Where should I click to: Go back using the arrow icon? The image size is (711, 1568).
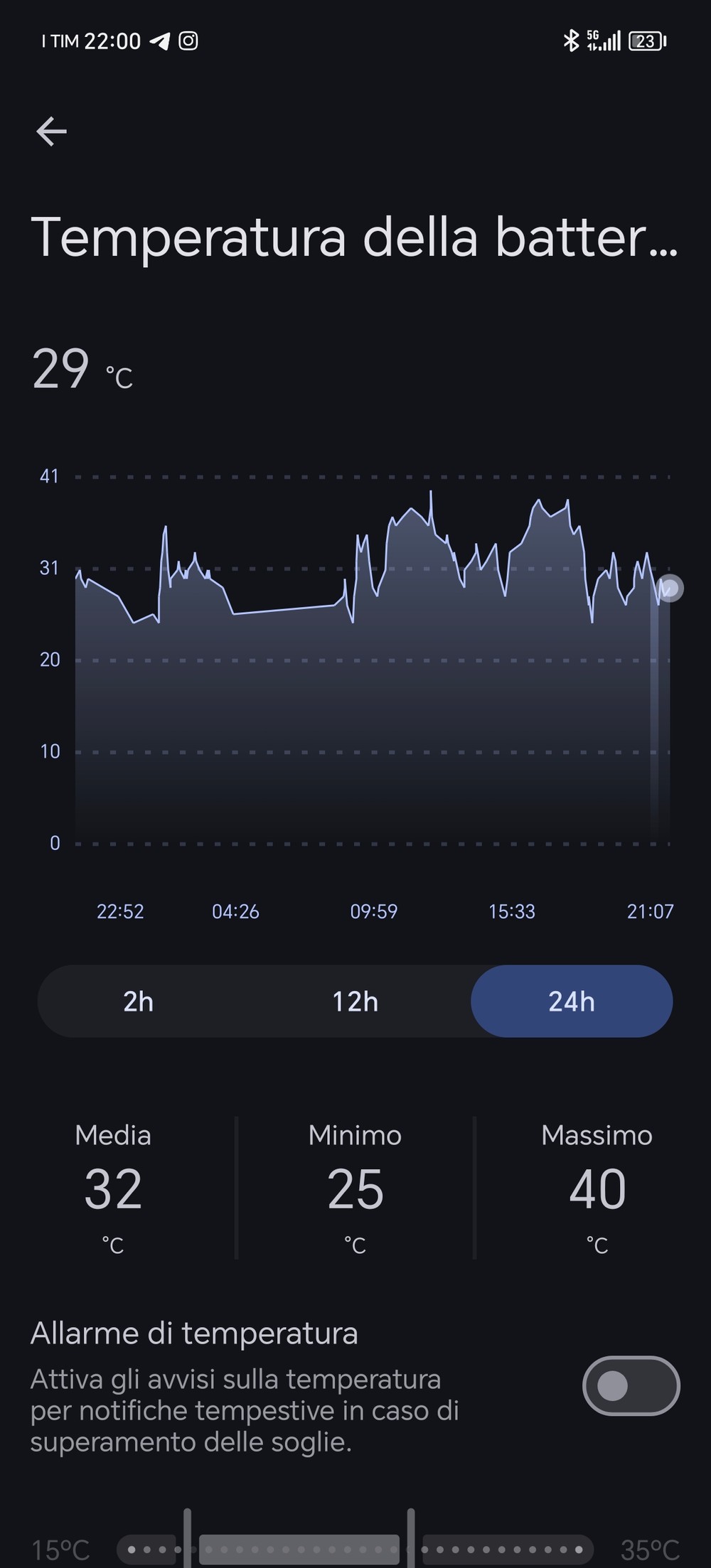51,131
